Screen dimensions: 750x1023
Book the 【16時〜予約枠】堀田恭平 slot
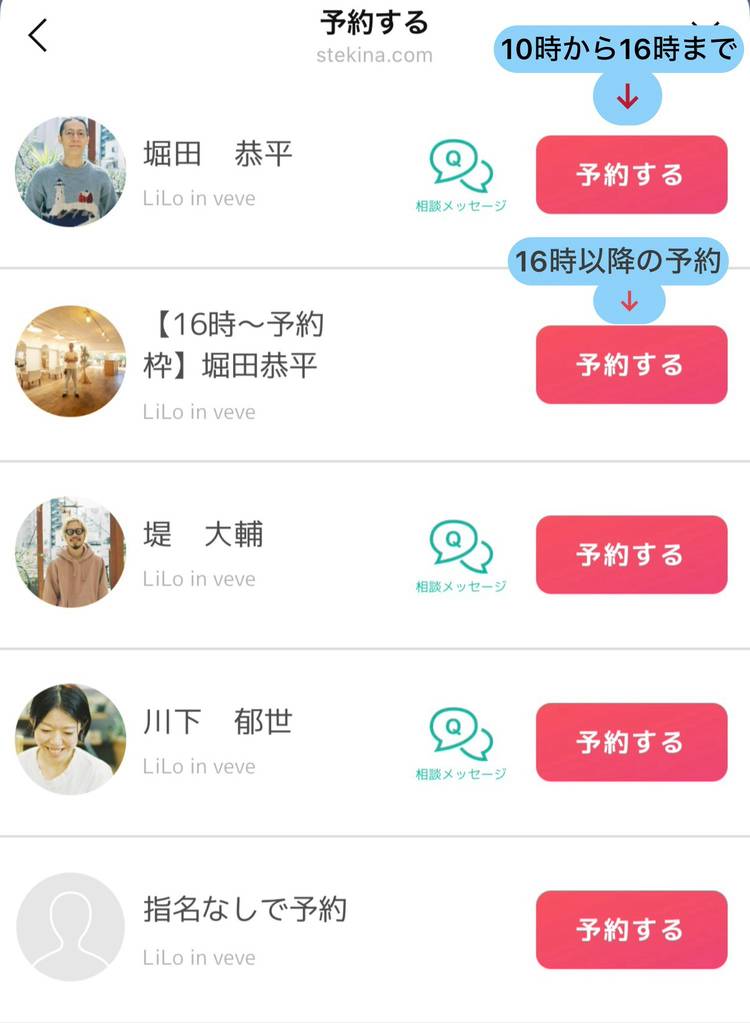pos(631,364)
